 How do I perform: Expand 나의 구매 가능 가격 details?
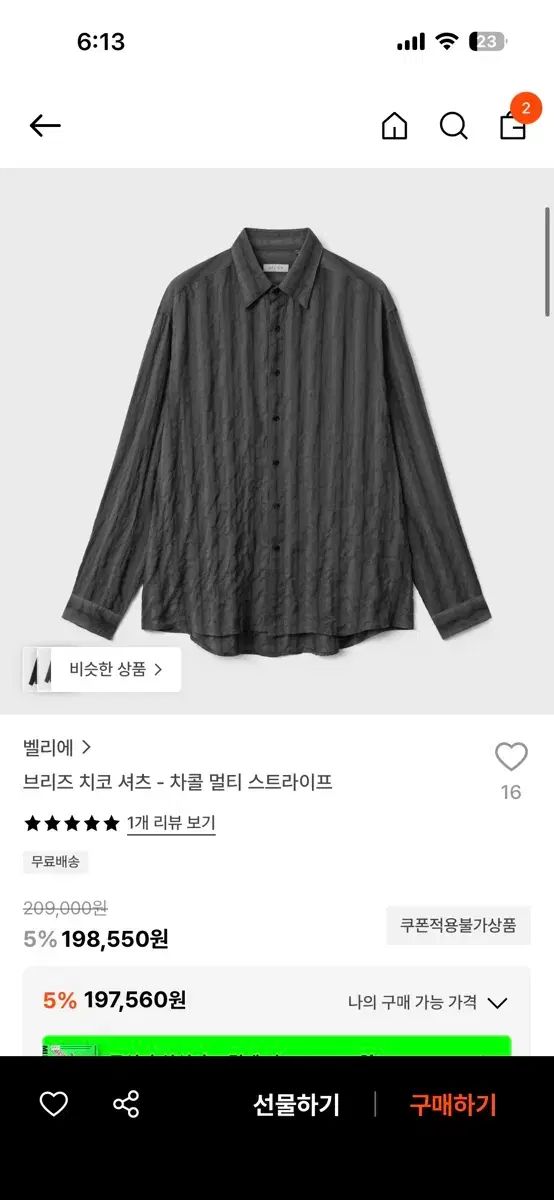pos(428,1002)
